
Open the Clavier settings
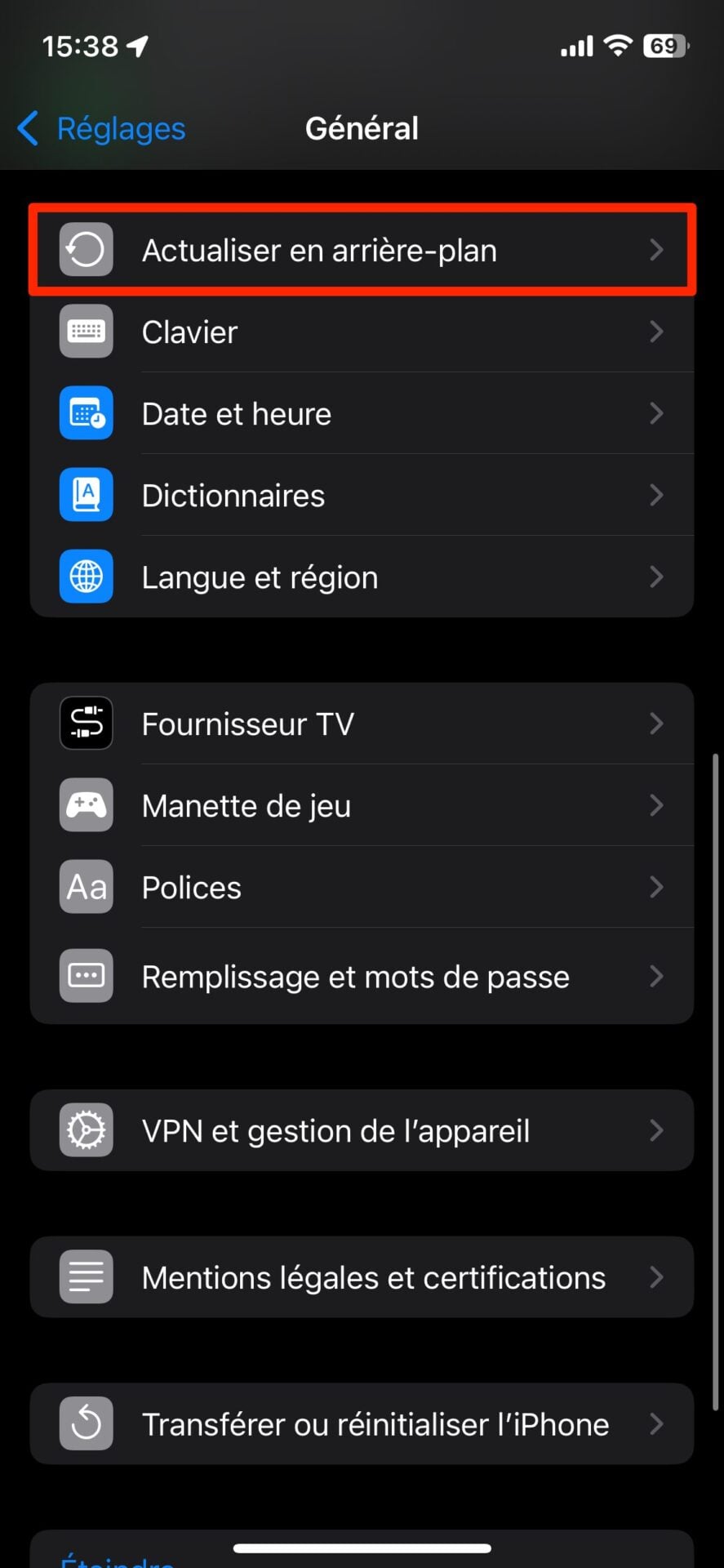362,332
